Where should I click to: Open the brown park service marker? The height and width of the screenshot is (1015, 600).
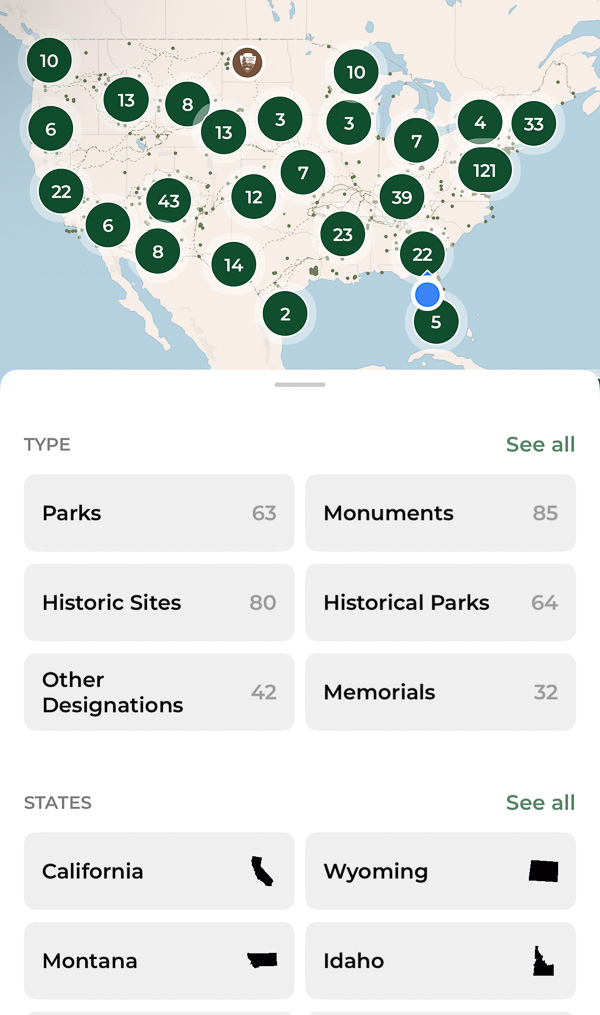[247, 63]
